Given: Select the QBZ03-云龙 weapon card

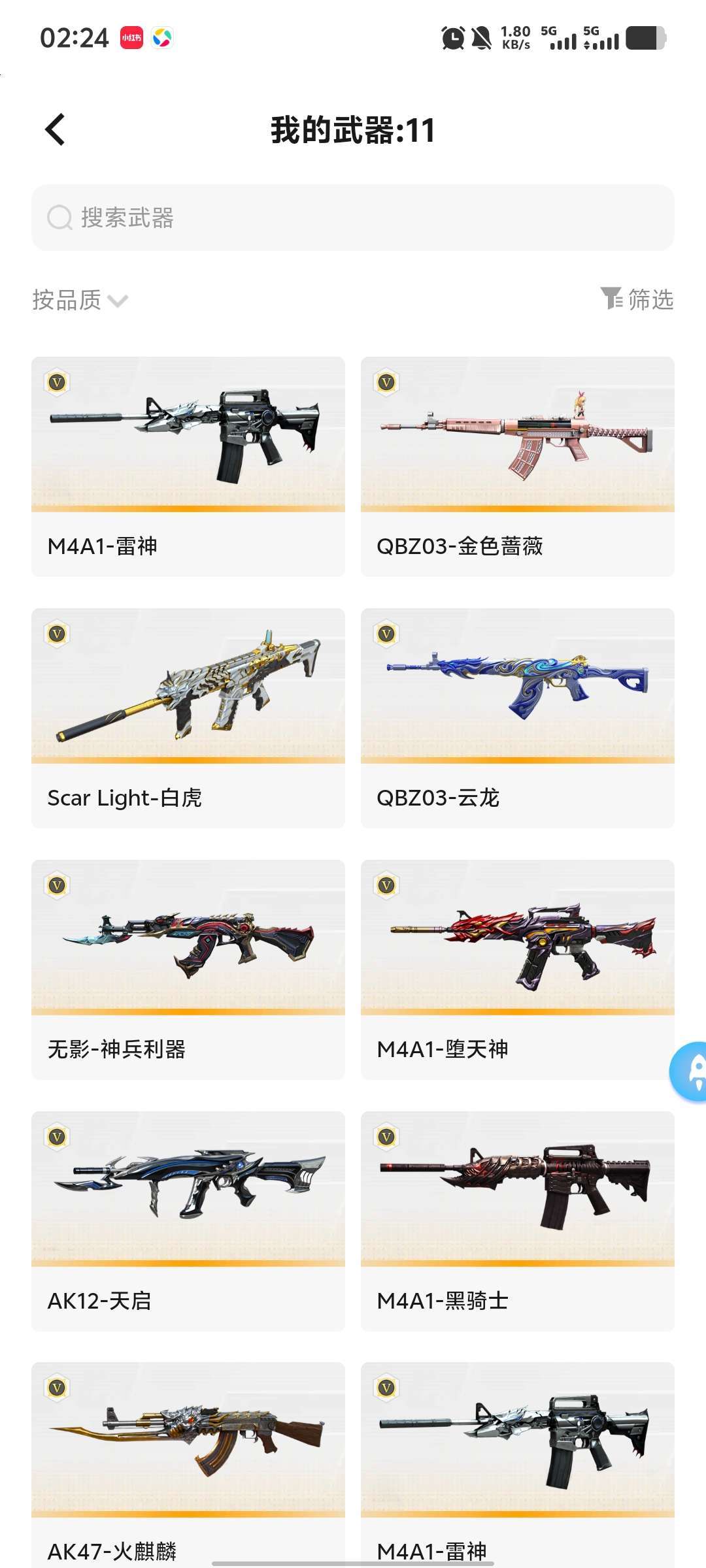Looking at the screenshot, I should (517, 717).
